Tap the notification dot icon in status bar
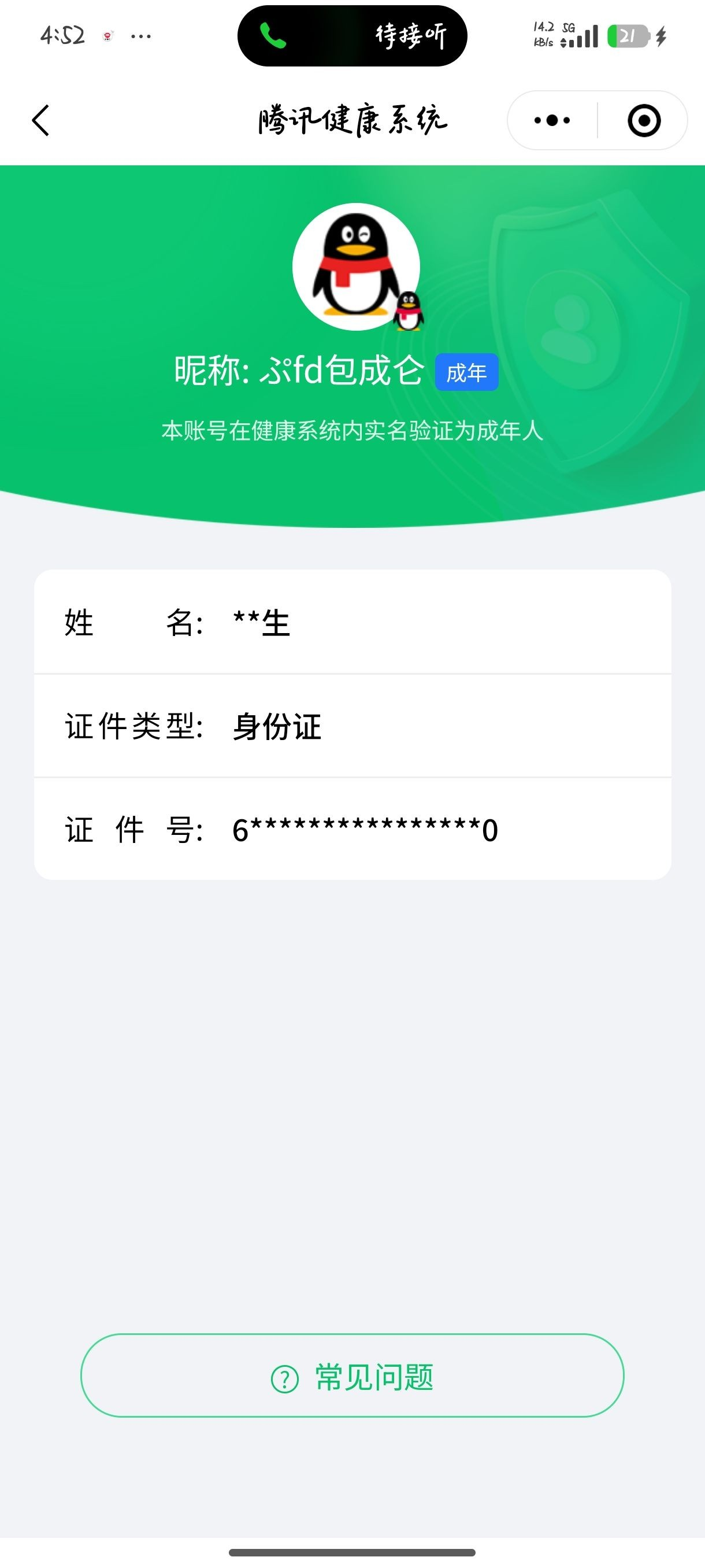This screenshot has width=705, height=1568. pos(108,35)
